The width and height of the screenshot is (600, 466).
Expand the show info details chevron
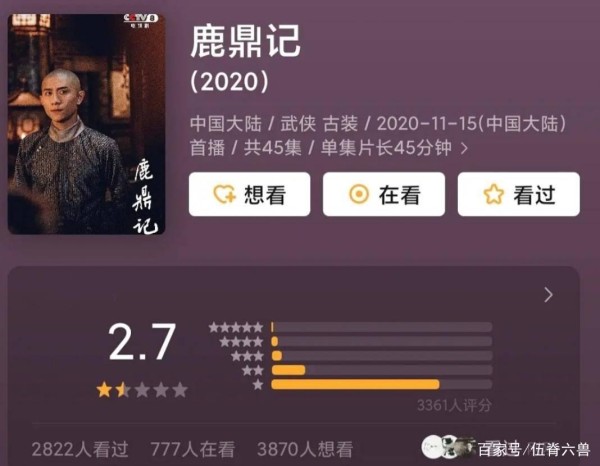coord(464,148)
